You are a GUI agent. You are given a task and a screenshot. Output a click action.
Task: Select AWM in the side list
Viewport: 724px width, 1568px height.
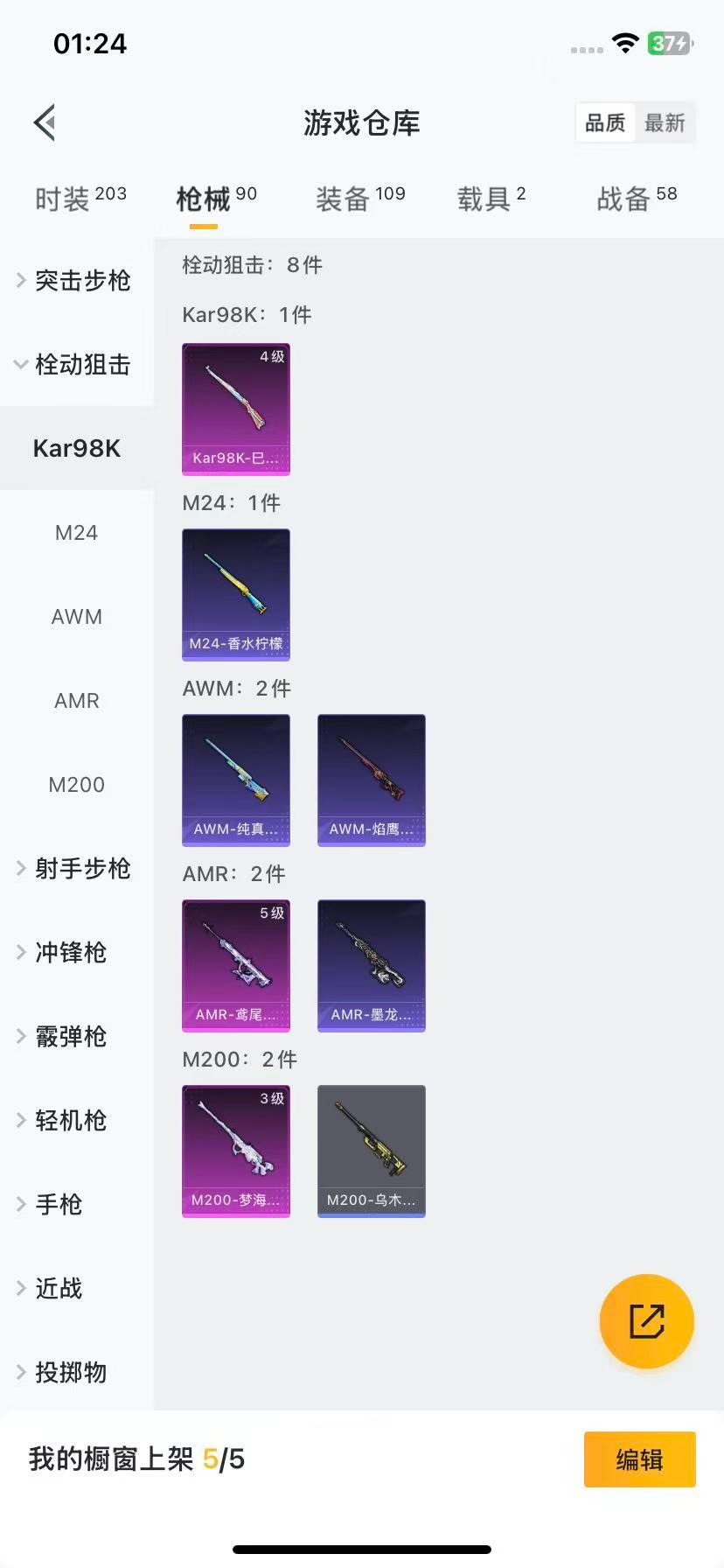point(76,617)
